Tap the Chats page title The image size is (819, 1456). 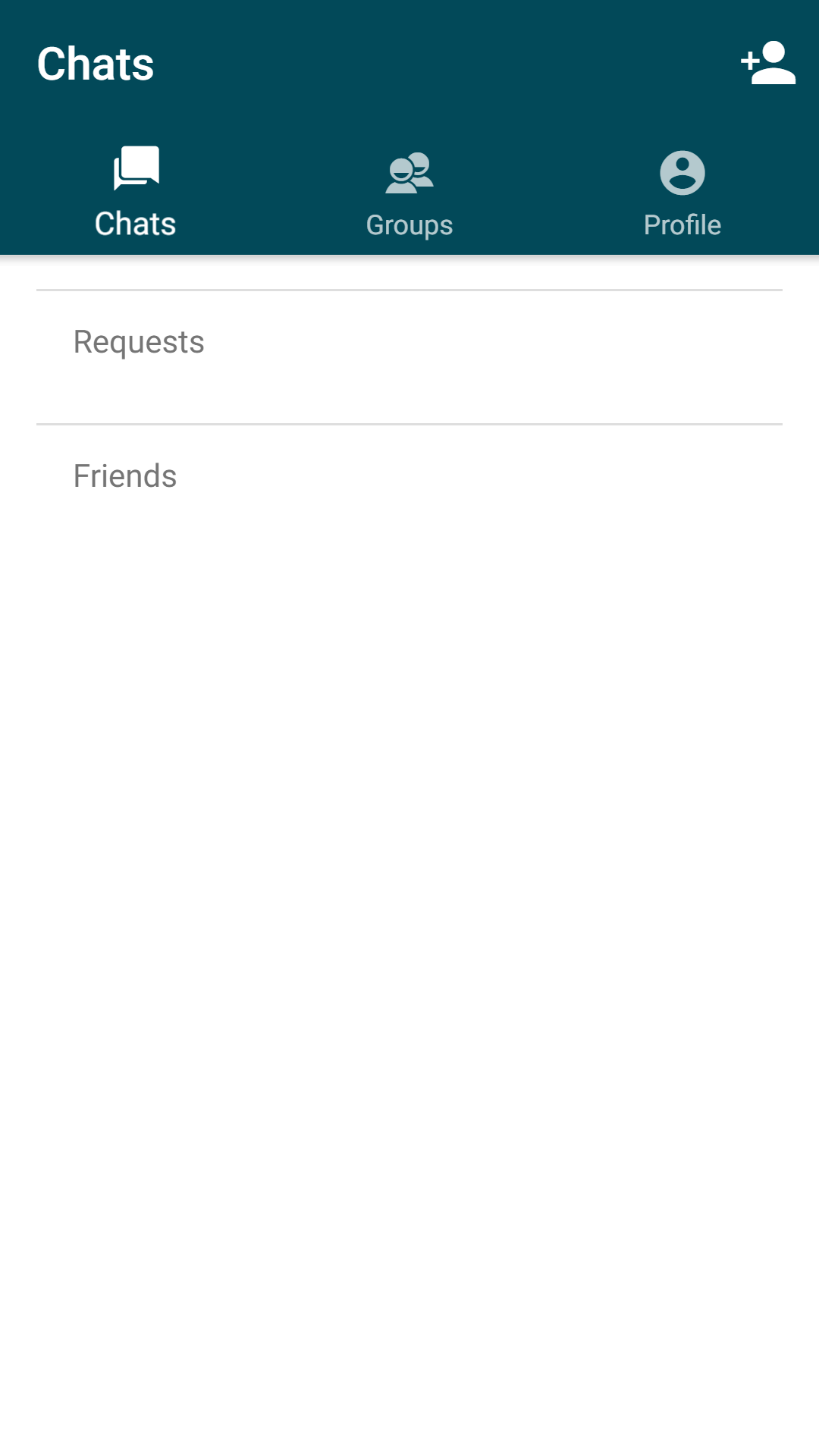[x=96, y=64]
